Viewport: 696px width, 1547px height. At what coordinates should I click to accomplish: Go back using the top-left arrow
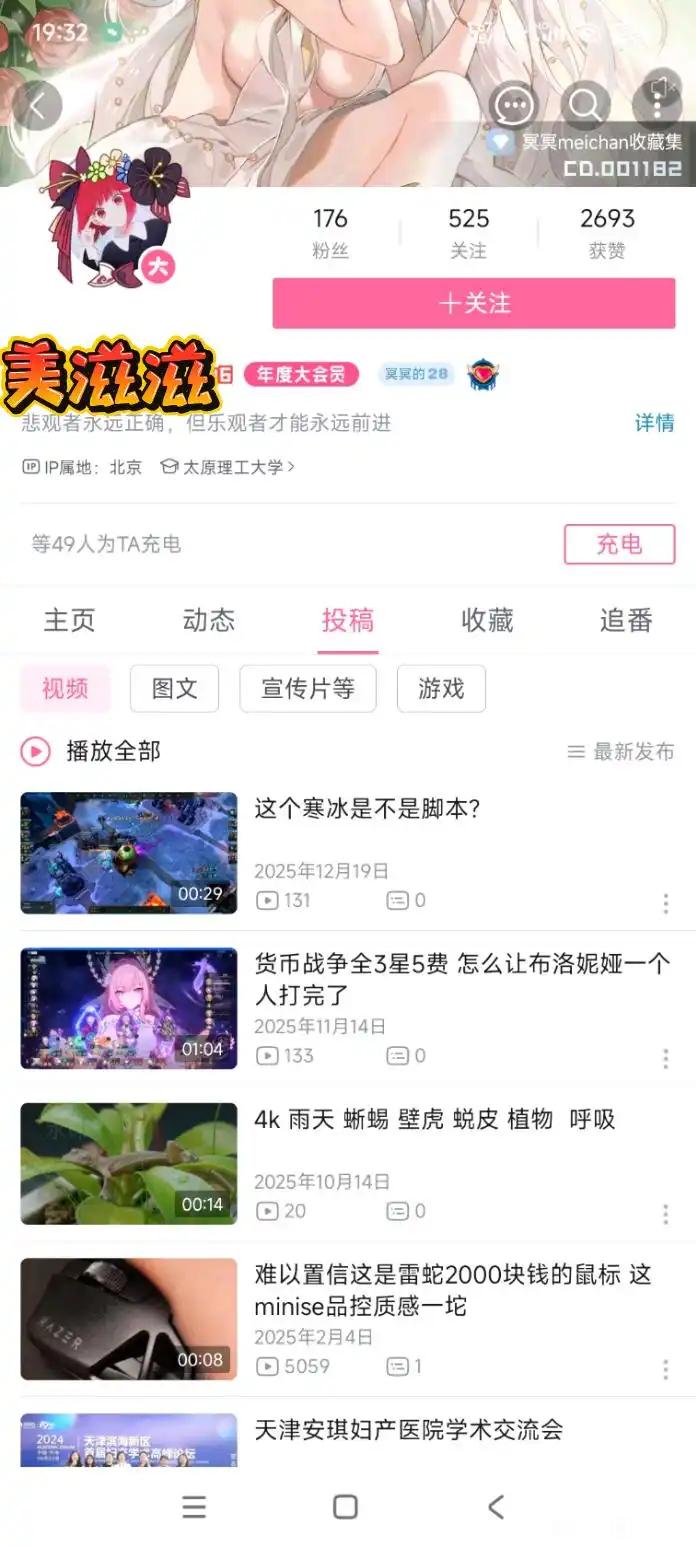pos(37,106)
